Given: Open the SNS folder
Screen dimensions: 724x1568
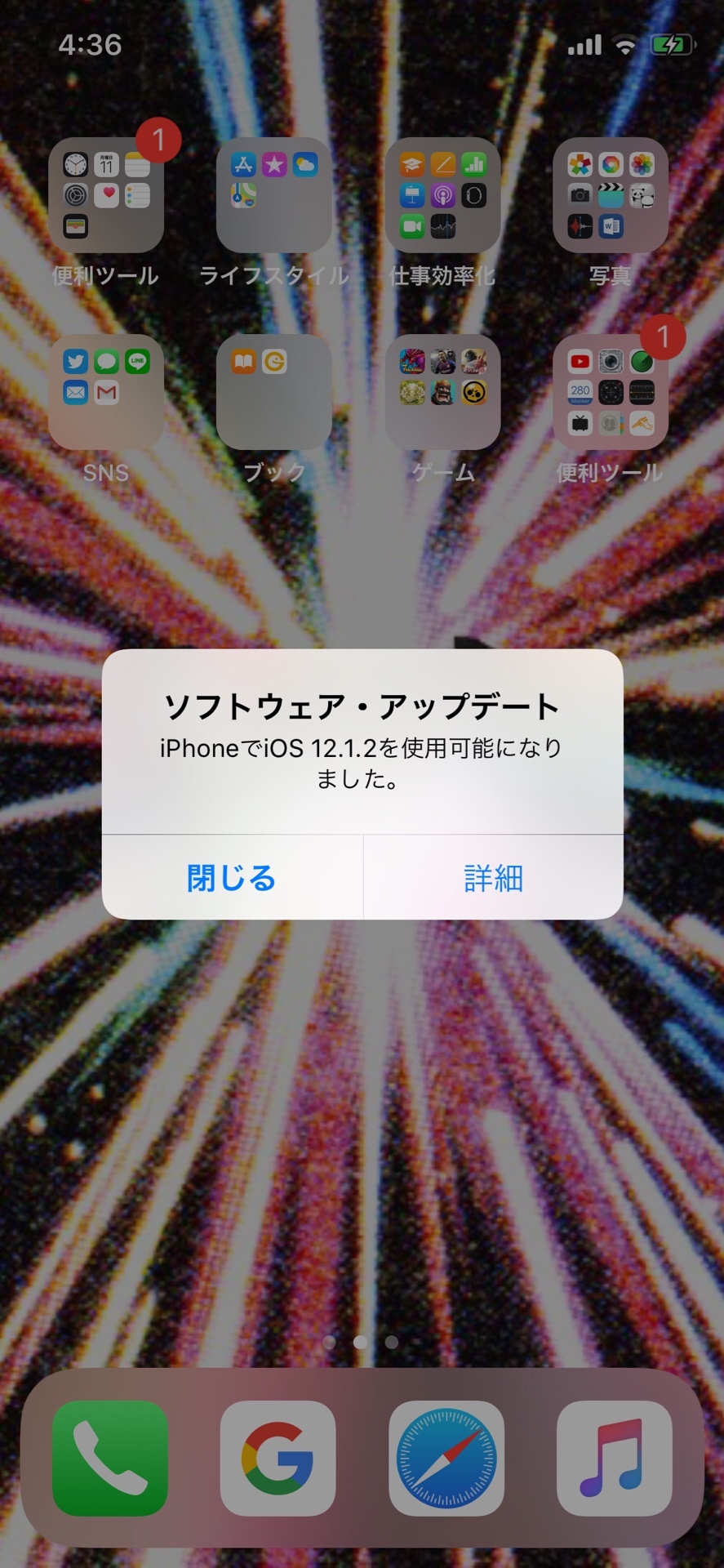Looking at the screenshot, I should (x=106, y=392).
